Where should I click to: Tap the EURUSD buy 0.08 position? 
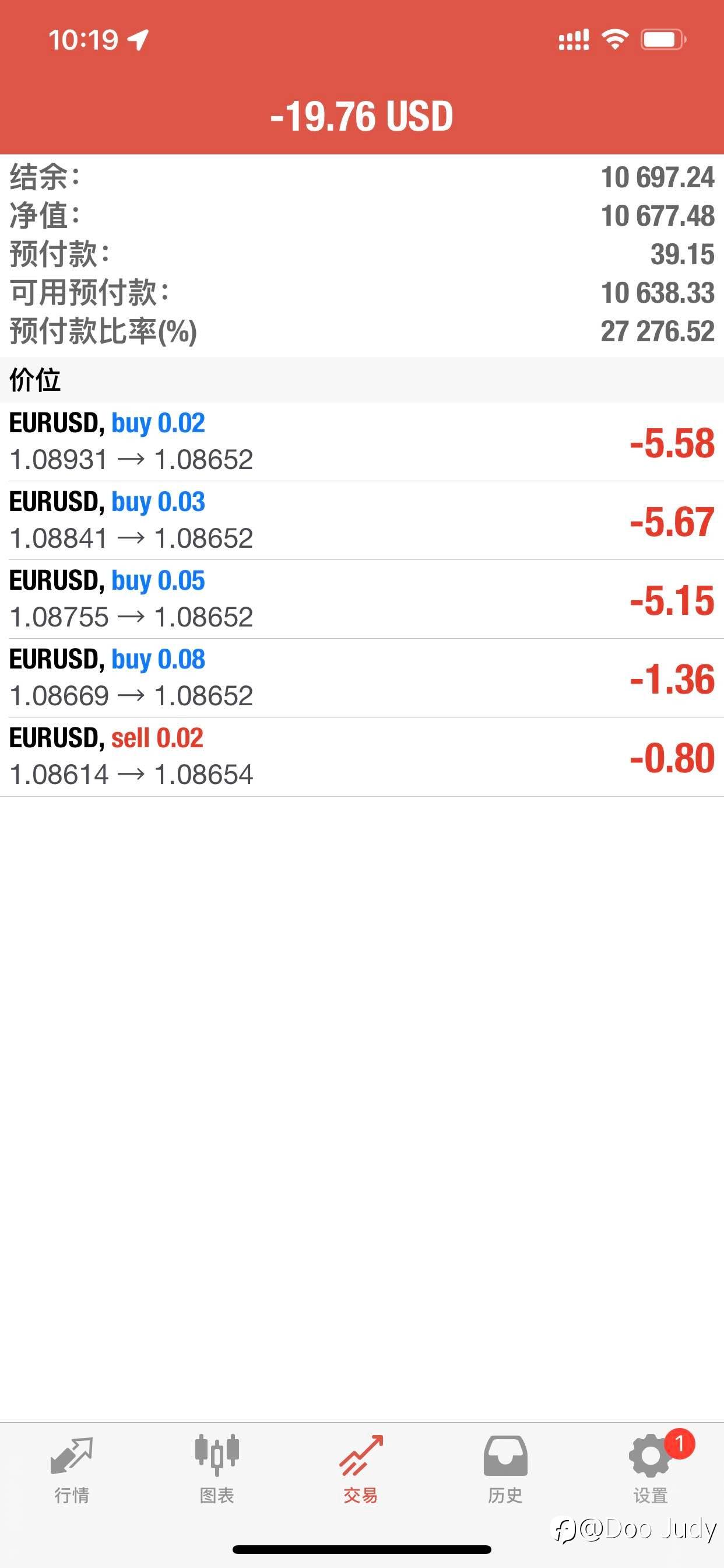tap(361, 677)
